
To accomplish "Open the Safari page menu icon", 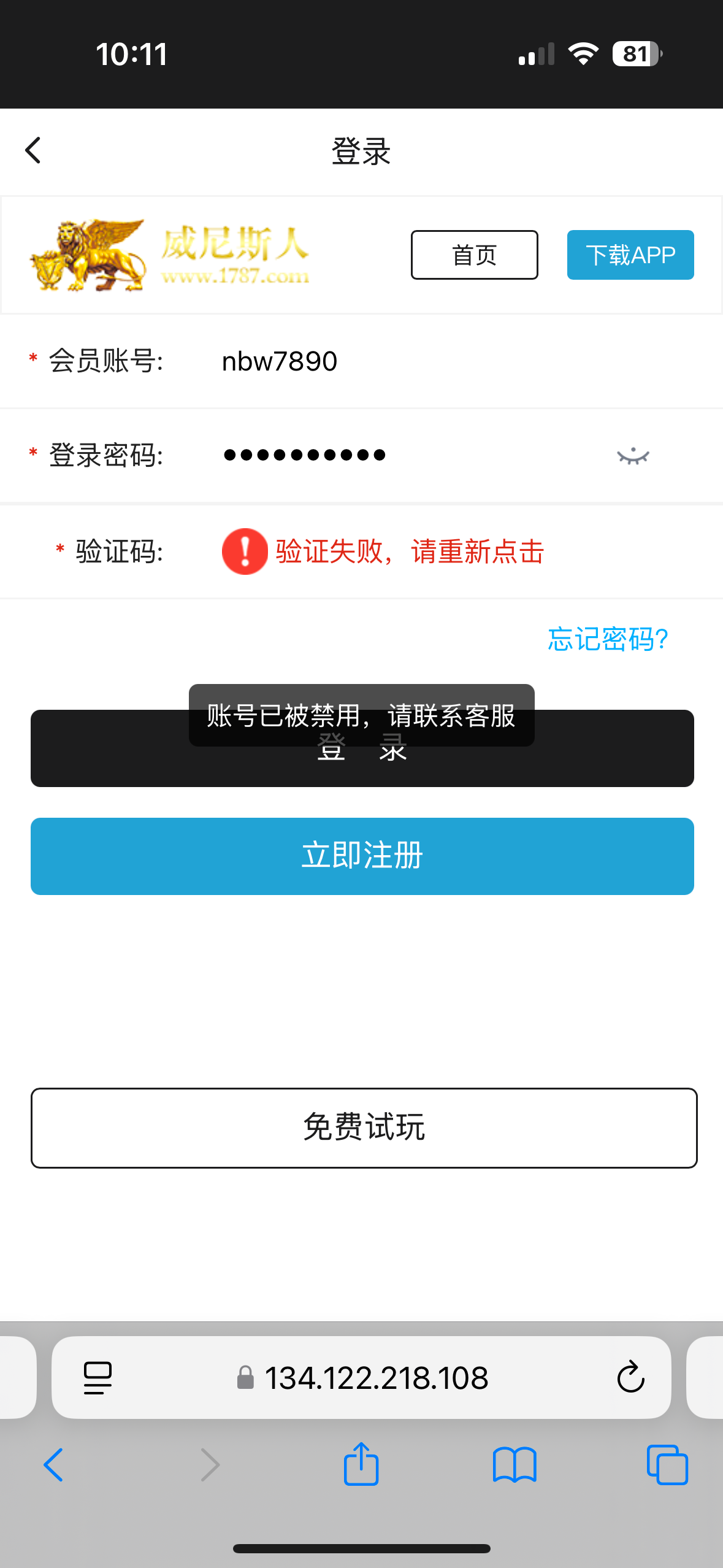I will (98, 1378).
